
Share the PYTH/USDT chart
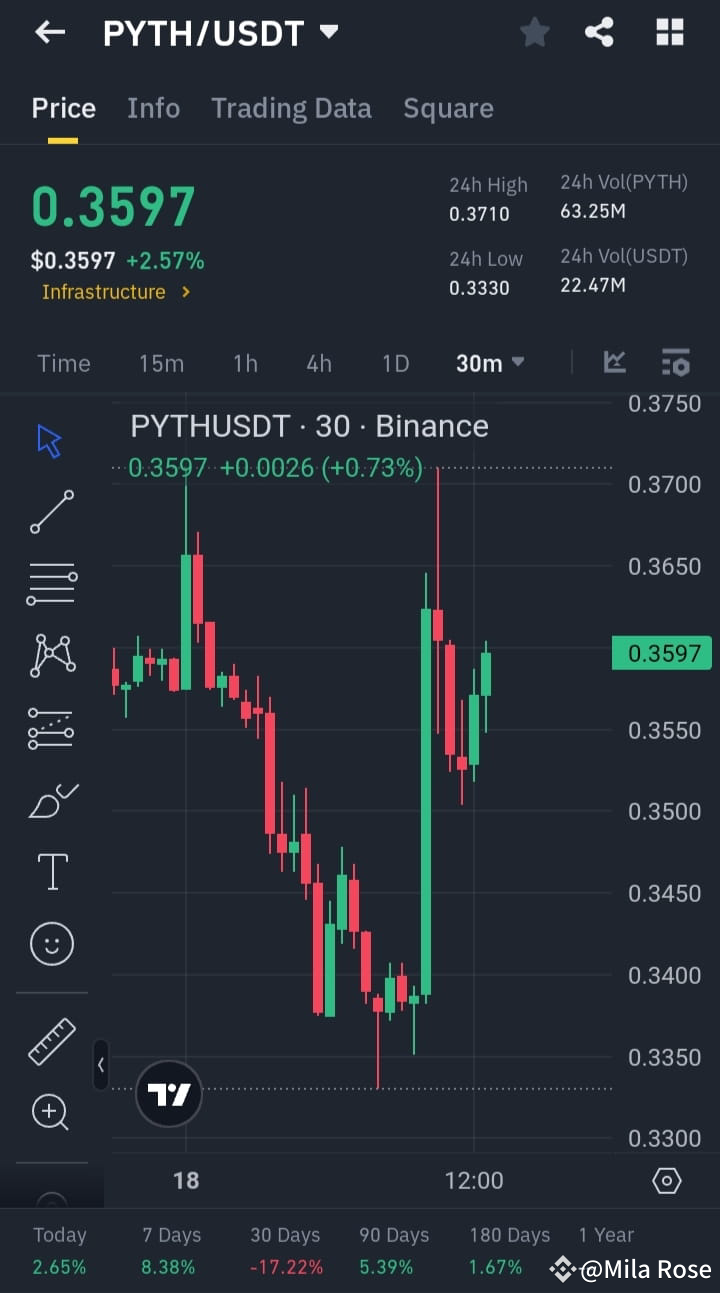point(599,32)
